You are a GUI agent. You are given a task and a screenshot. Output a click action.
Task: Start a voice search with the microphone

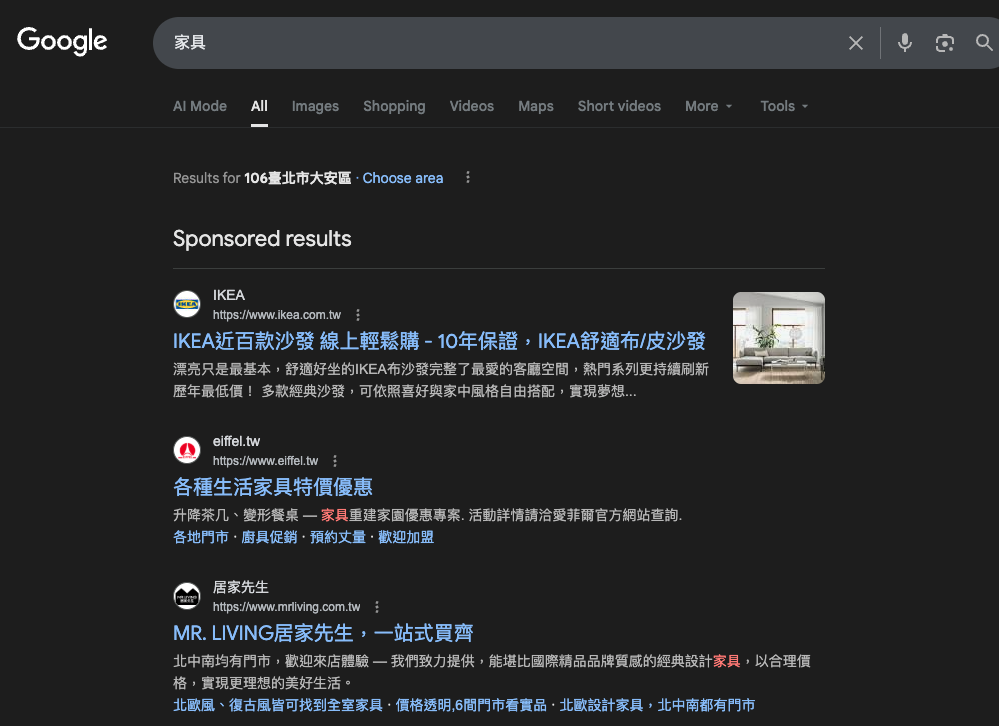(x=904, y=43)
